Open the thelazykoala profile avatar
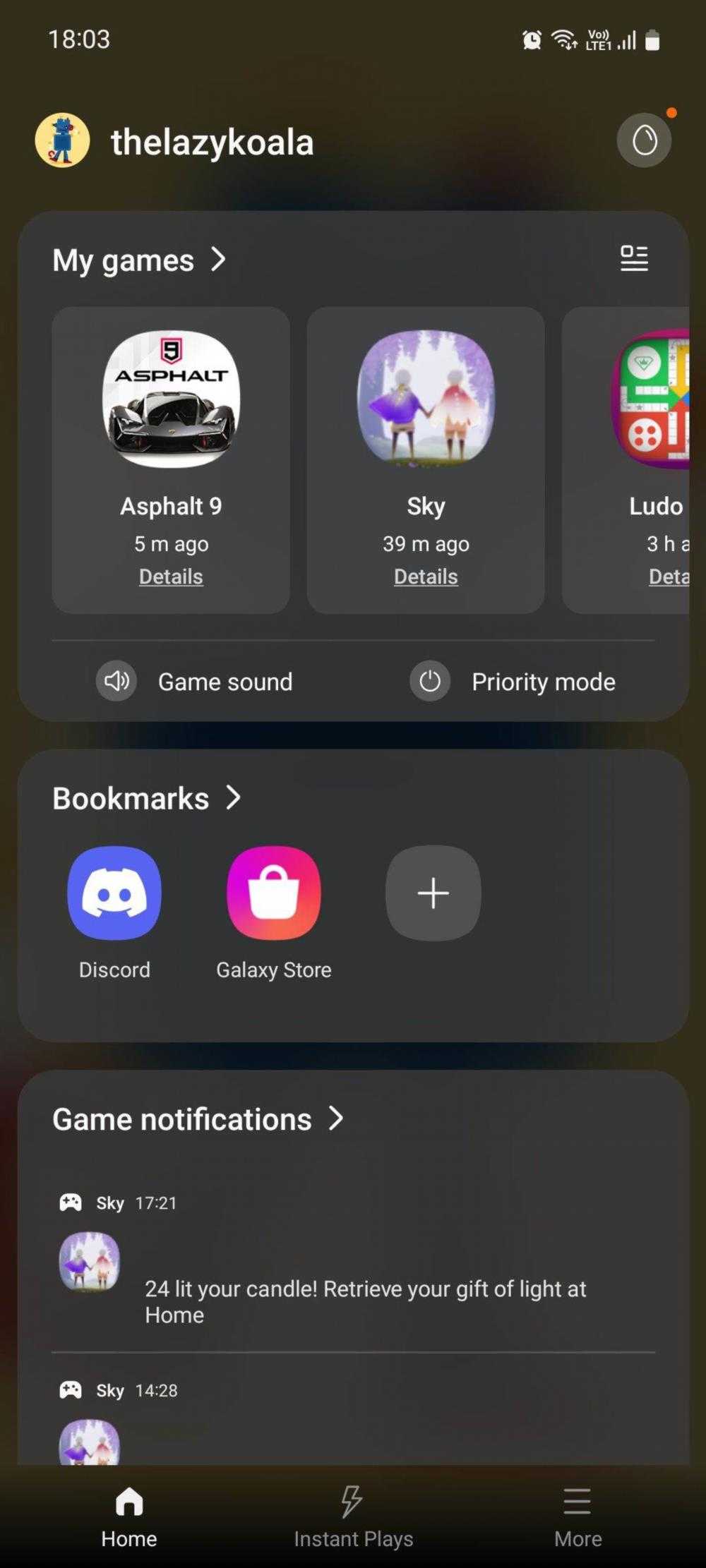The width and height of the screenshot is (706, 1568). pyautogui.click(x=62, y=140)
